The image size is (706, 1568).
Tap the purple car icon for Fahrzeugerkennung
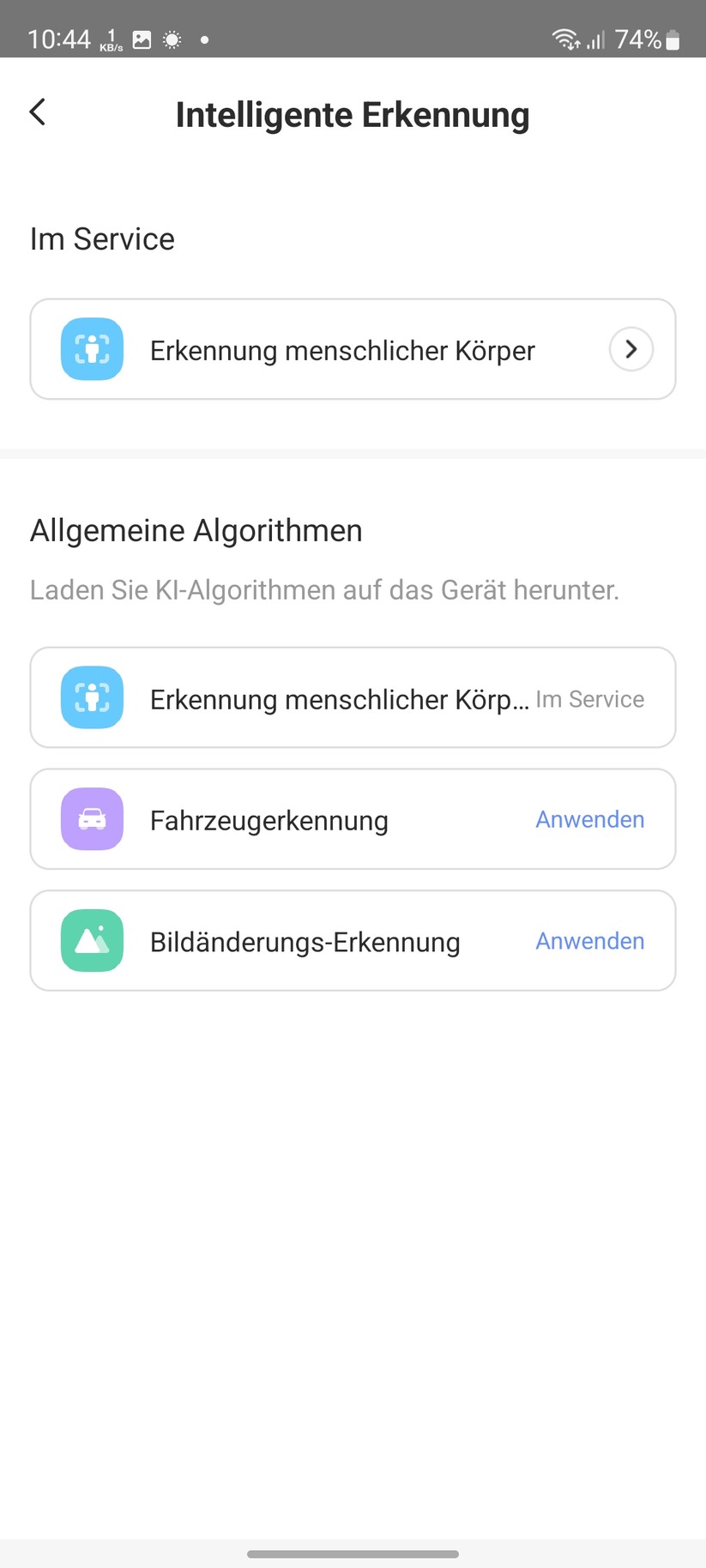tap(91, 819)
